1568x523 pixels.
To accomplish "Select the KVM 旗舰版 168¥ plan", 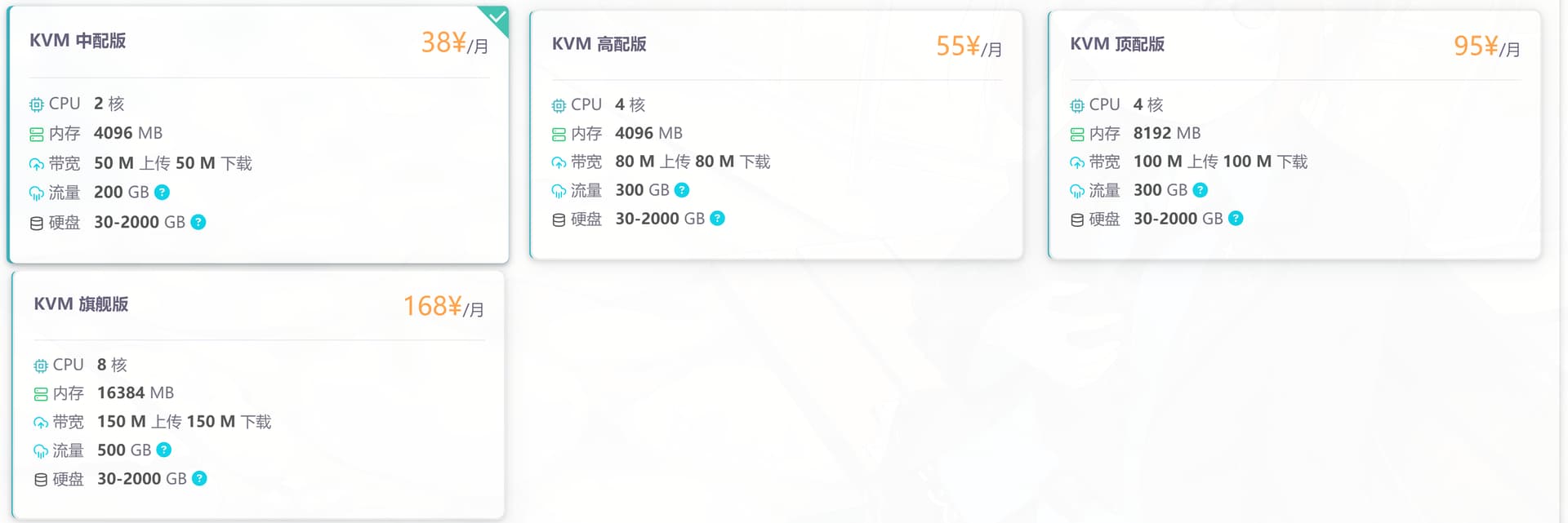I will tap(258, 395).
